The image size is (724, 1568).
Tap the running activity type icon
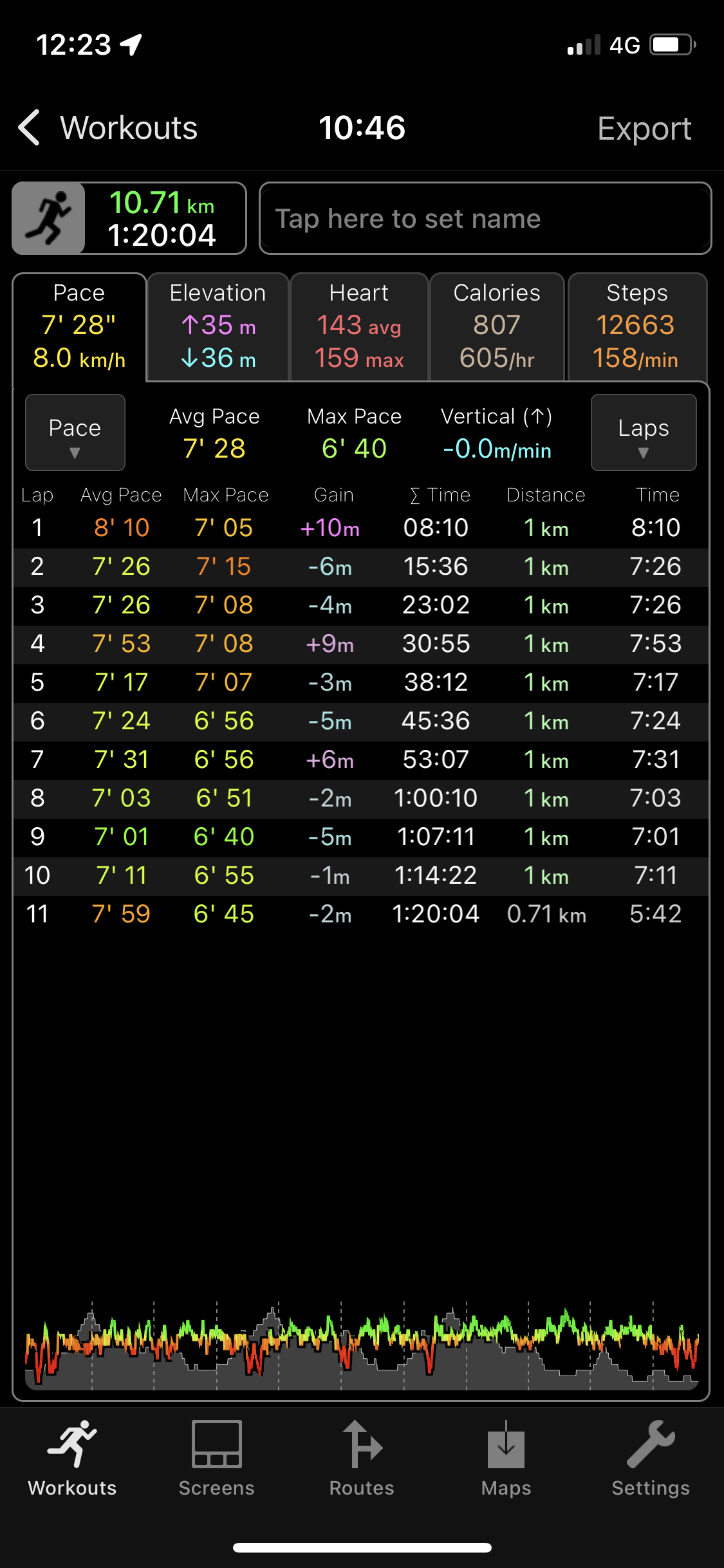coord(49,218)
